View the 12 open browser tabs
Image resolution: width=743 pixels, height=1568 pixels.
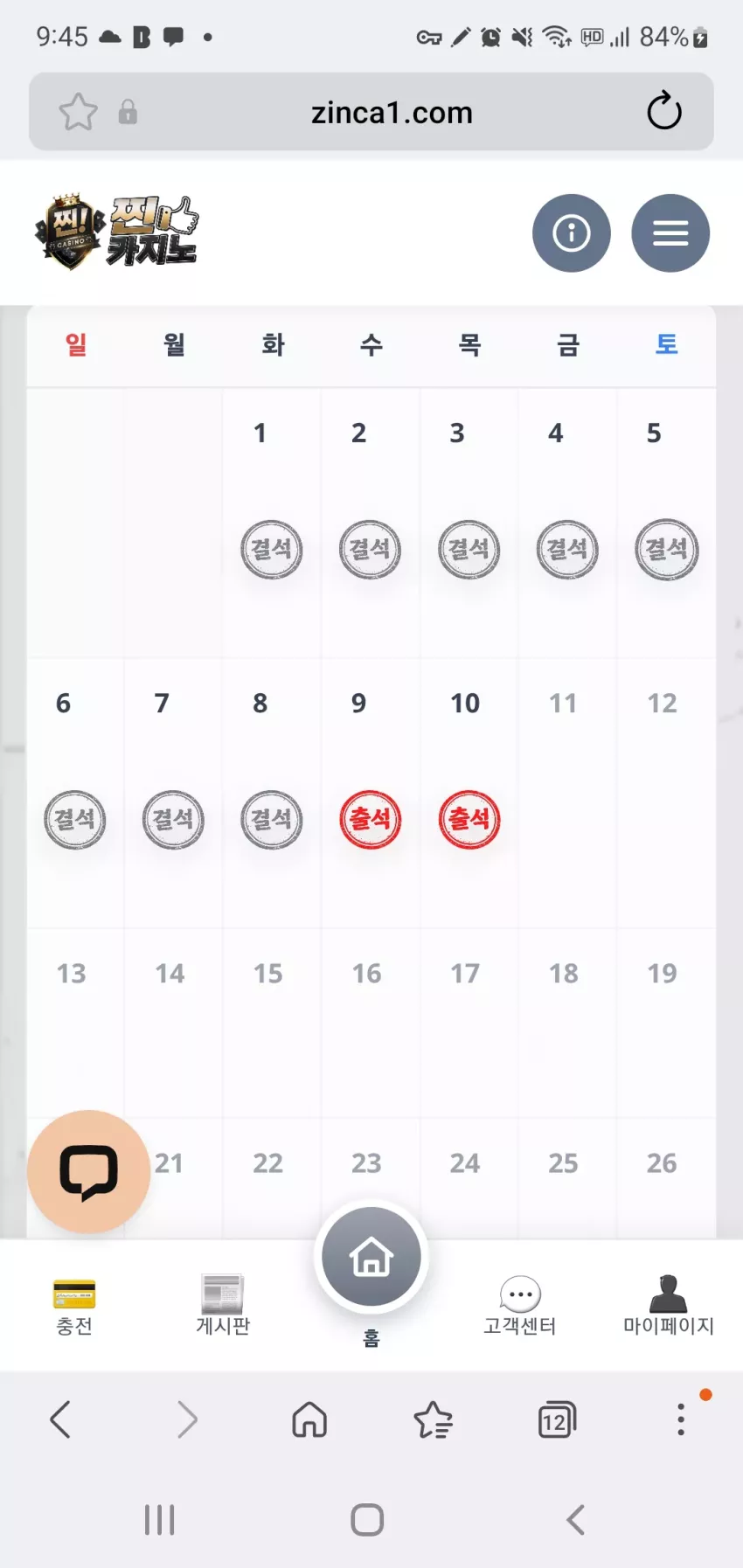point(557,1419)
